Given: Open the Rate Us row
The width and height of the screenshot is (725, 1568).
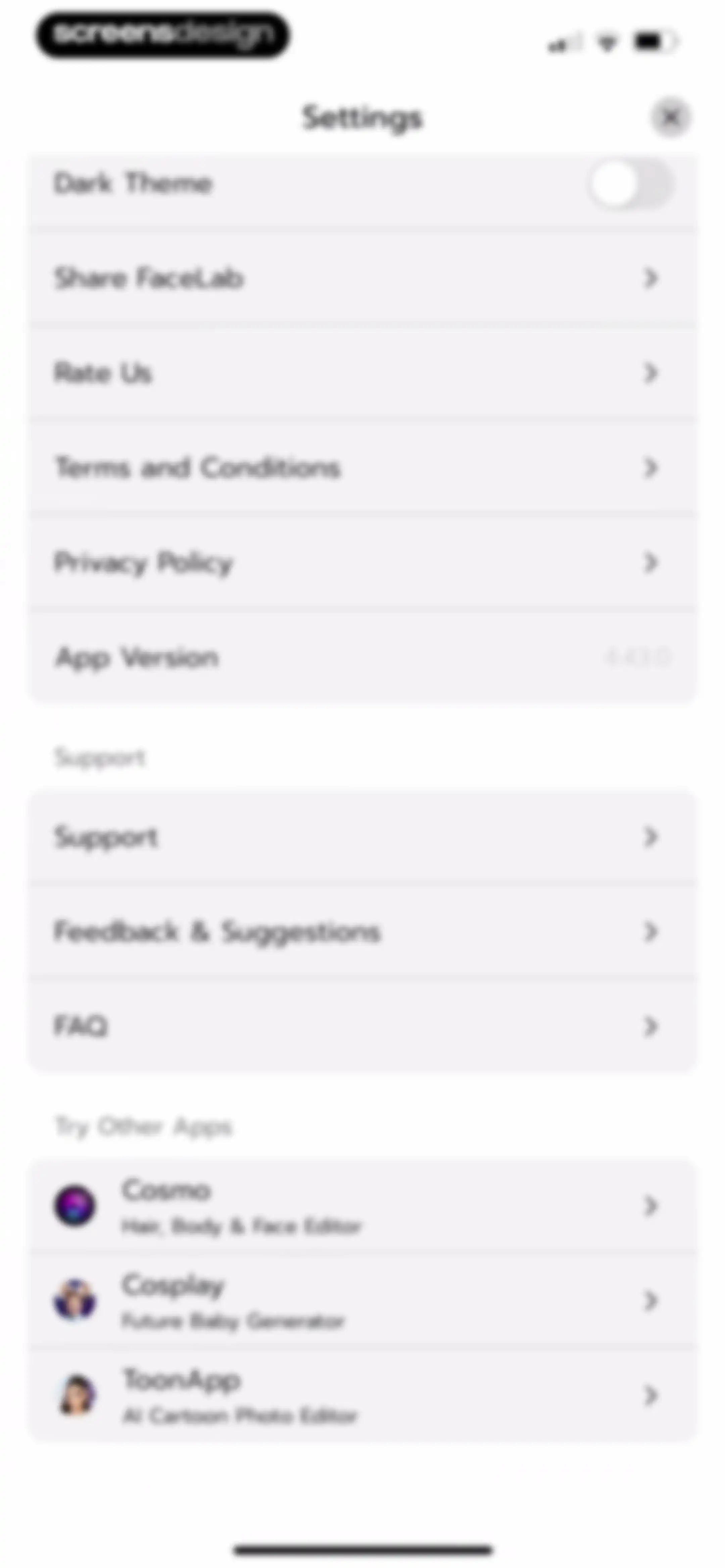Looking at the screenshot, I should coord(362,372).
